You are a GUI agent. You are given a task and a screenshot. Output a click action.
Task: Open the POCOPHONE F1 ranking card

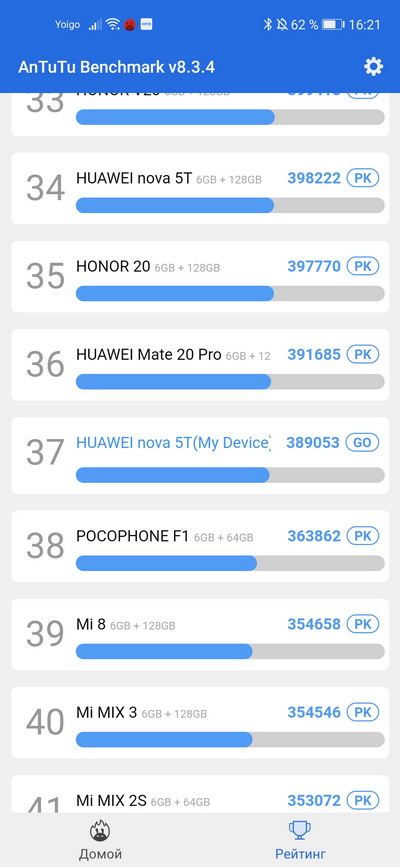(x=200, y=546)
